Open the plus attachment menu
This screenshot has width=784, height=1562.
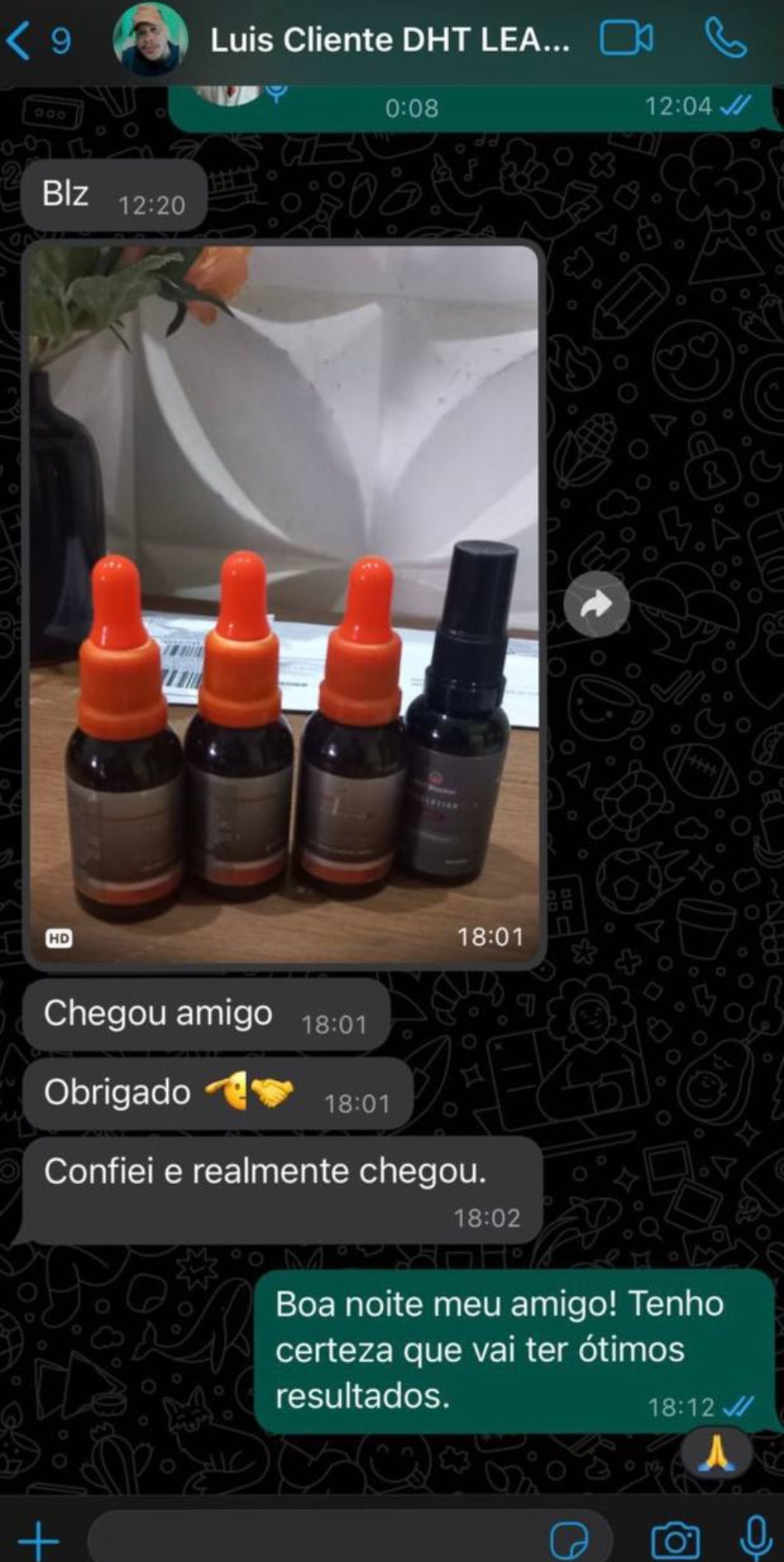tap(37, 1539)
